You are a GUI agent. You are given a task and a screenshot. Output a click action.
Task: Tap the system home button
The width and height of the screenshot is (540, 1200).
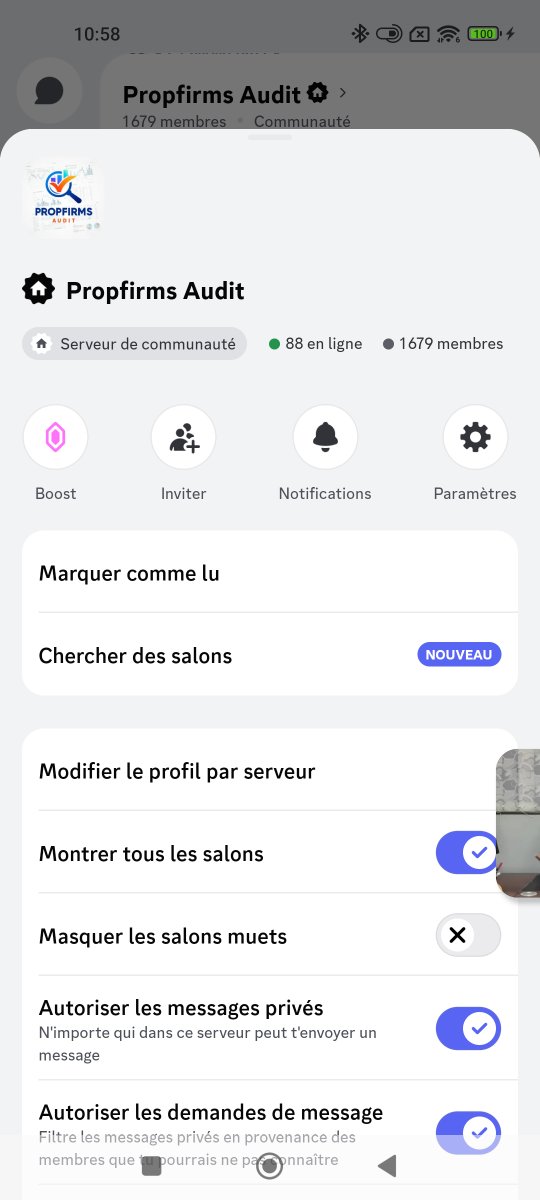pyautogui.click(x=269, y=1165)
